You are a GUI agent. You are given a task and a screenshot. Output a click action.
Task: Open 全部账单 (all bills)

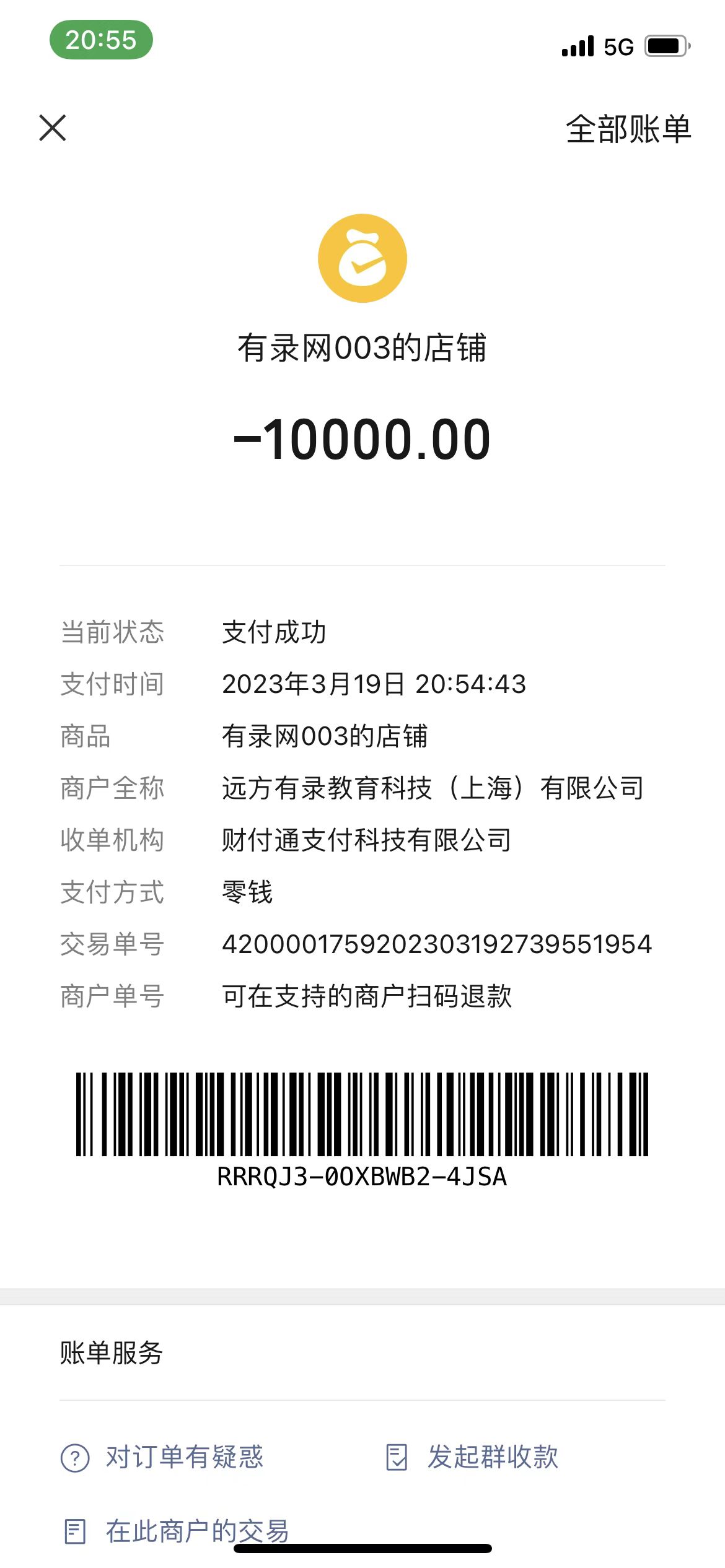click(628, 129)
